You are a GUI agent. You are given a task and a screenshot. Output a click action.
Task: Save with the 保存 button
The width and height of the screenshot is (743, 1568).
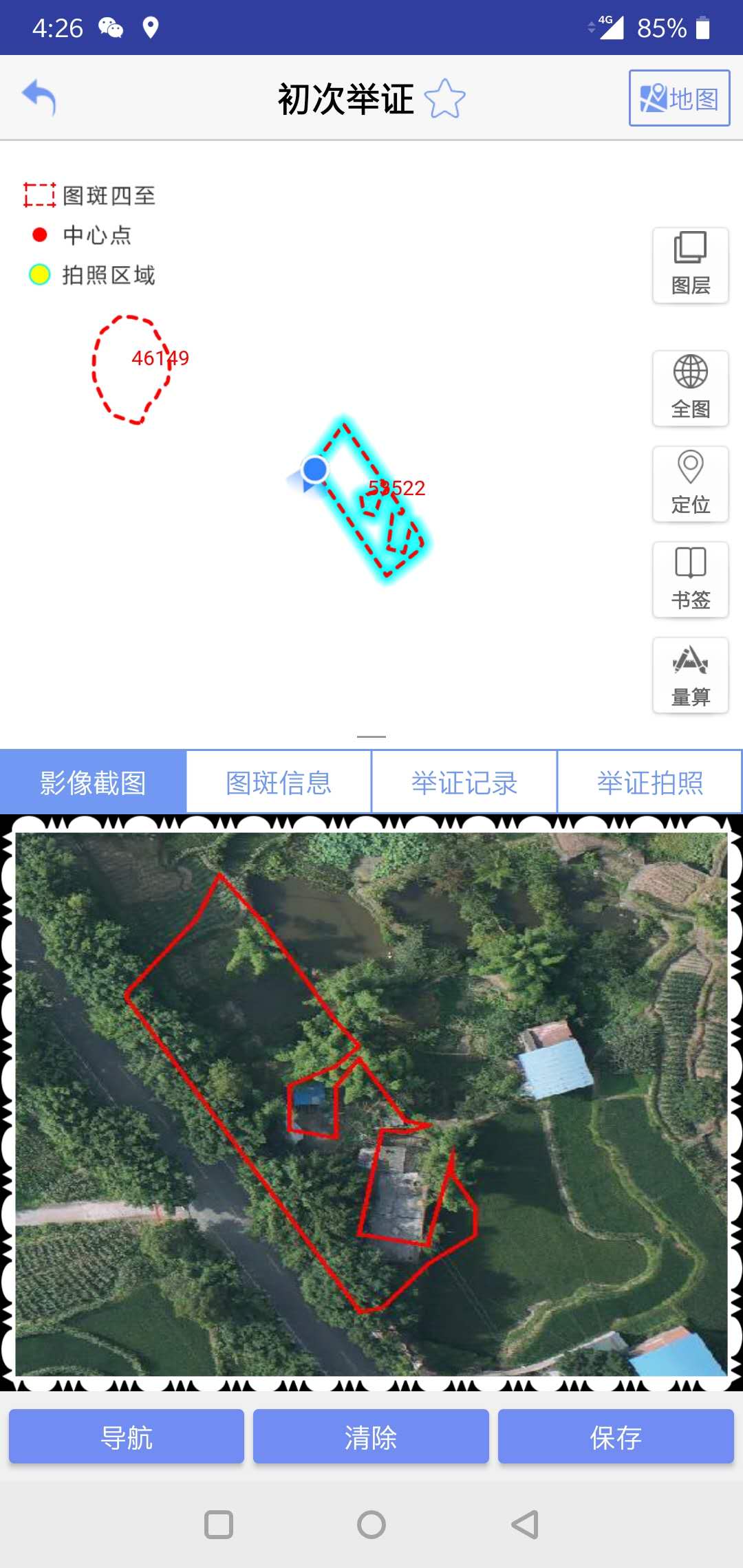click(x=616, y=1437)
